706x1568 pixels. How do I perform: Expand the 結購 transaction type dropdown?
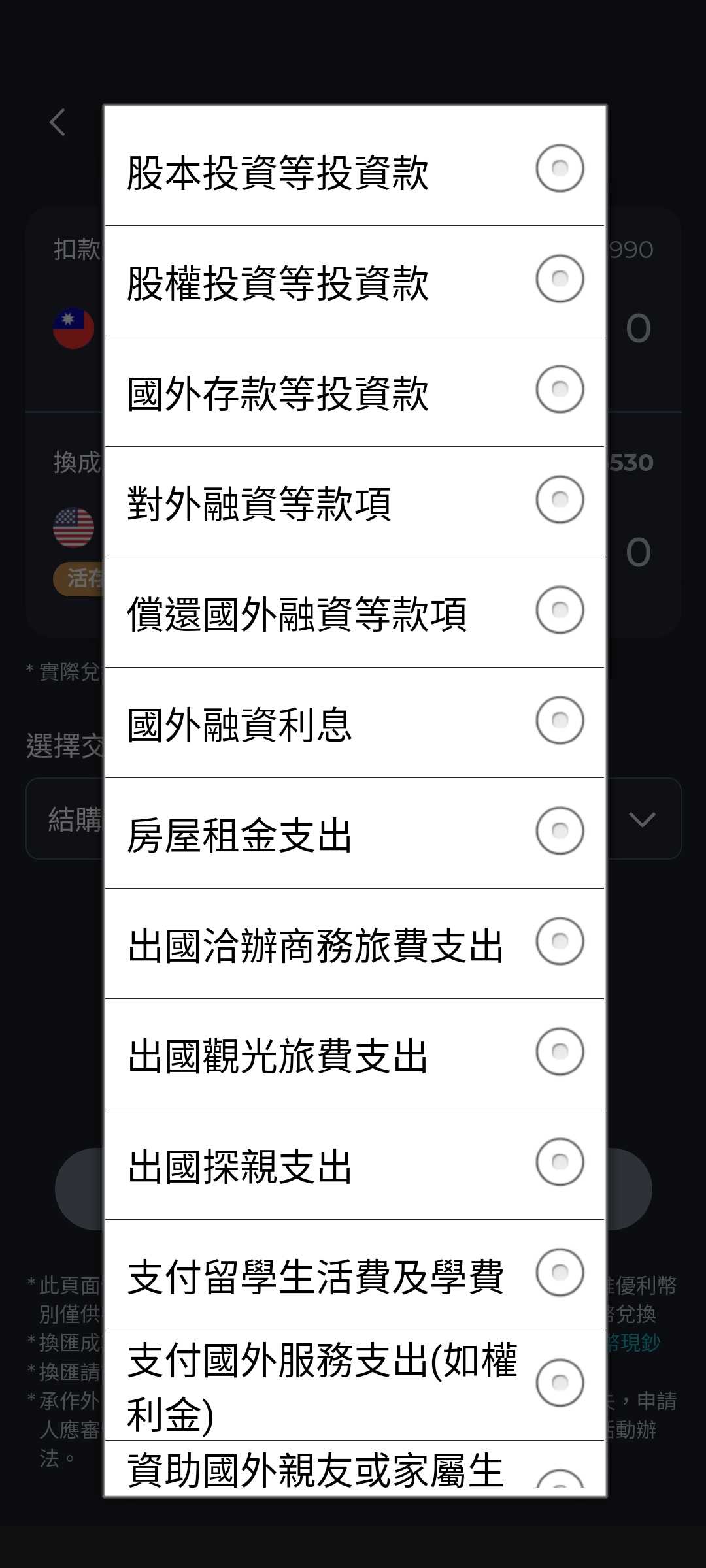tap(642, 819)
